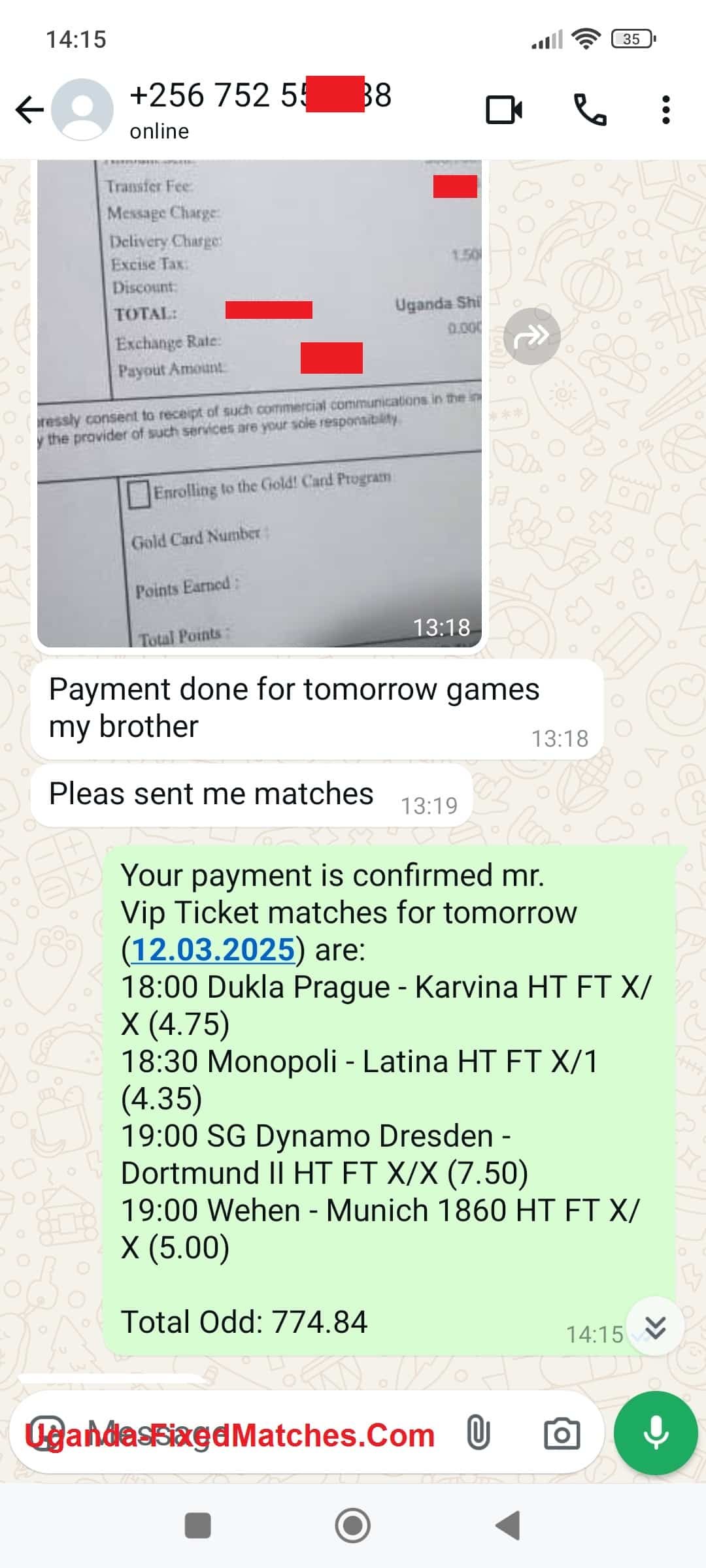Go back to the chat list

[x=29, y=109]
